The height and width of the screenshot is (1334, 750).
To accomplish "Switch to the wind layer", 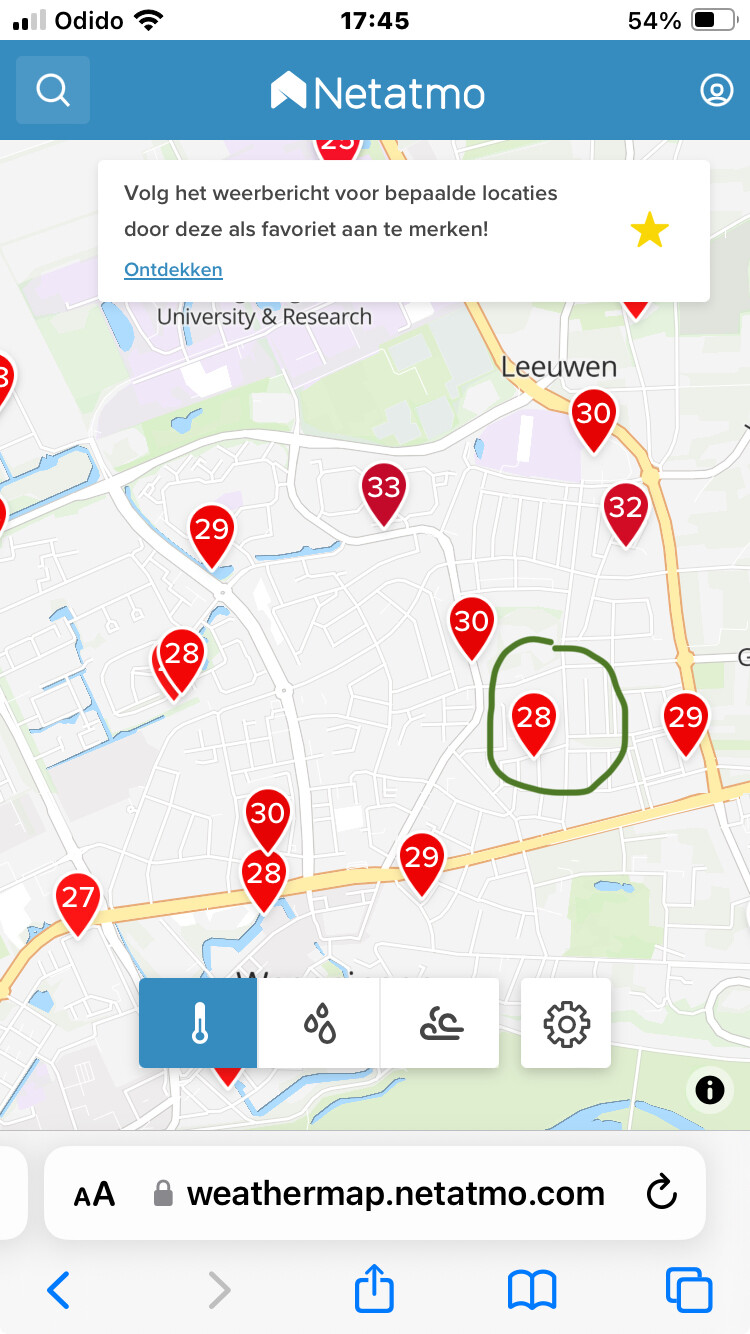I will pos(440,1023).
